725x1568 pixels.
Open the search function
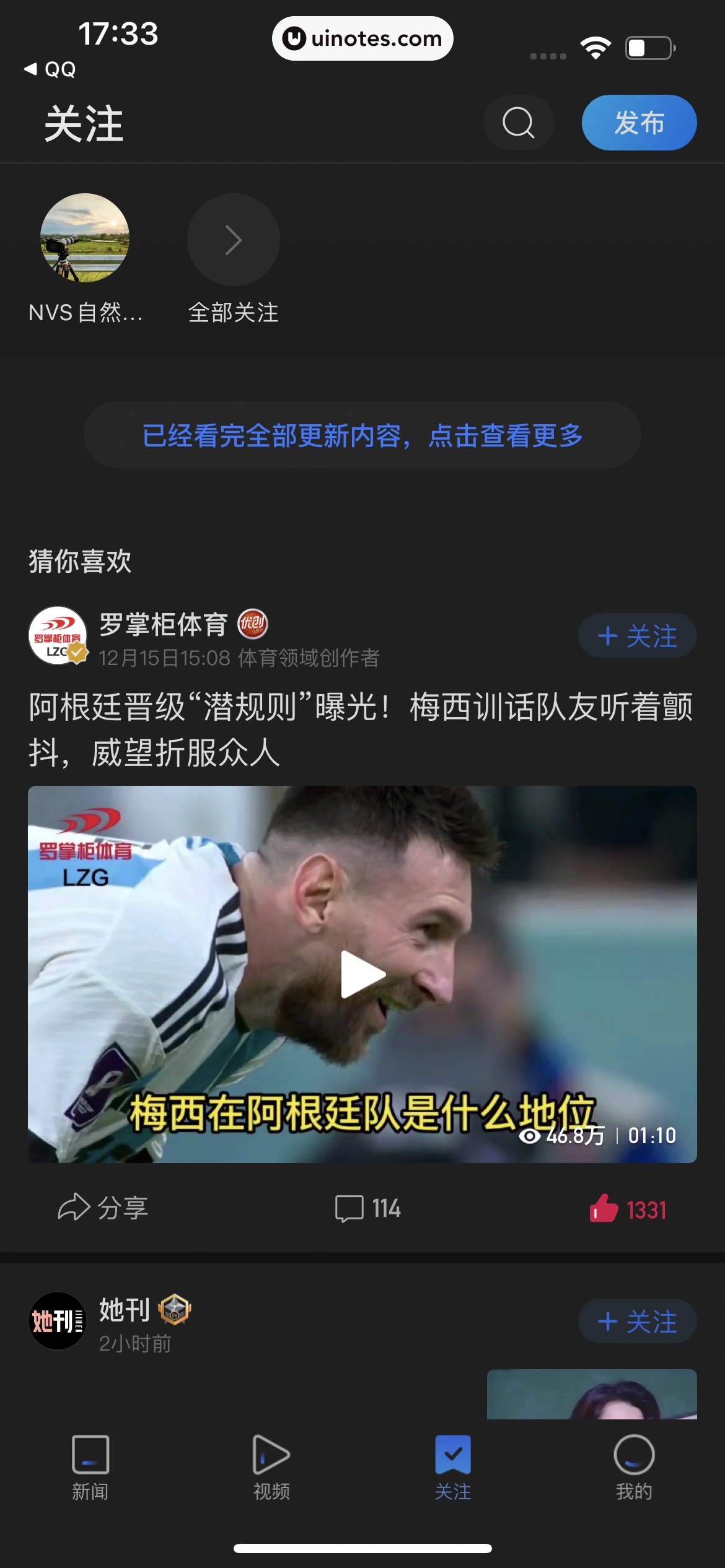coord(518,123)
